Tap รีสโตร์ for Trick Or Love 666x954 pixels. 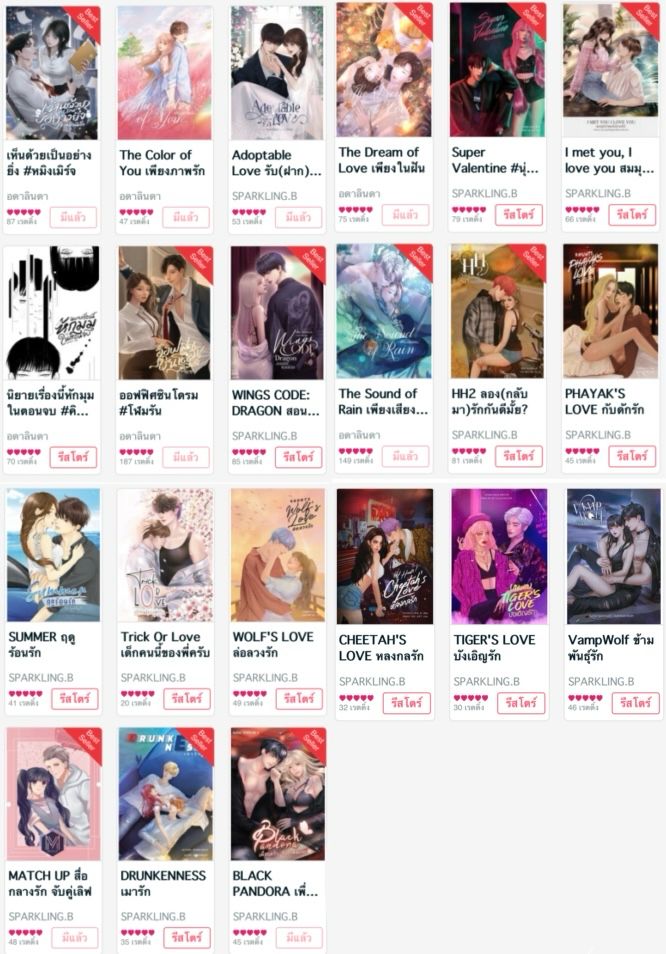187,699
